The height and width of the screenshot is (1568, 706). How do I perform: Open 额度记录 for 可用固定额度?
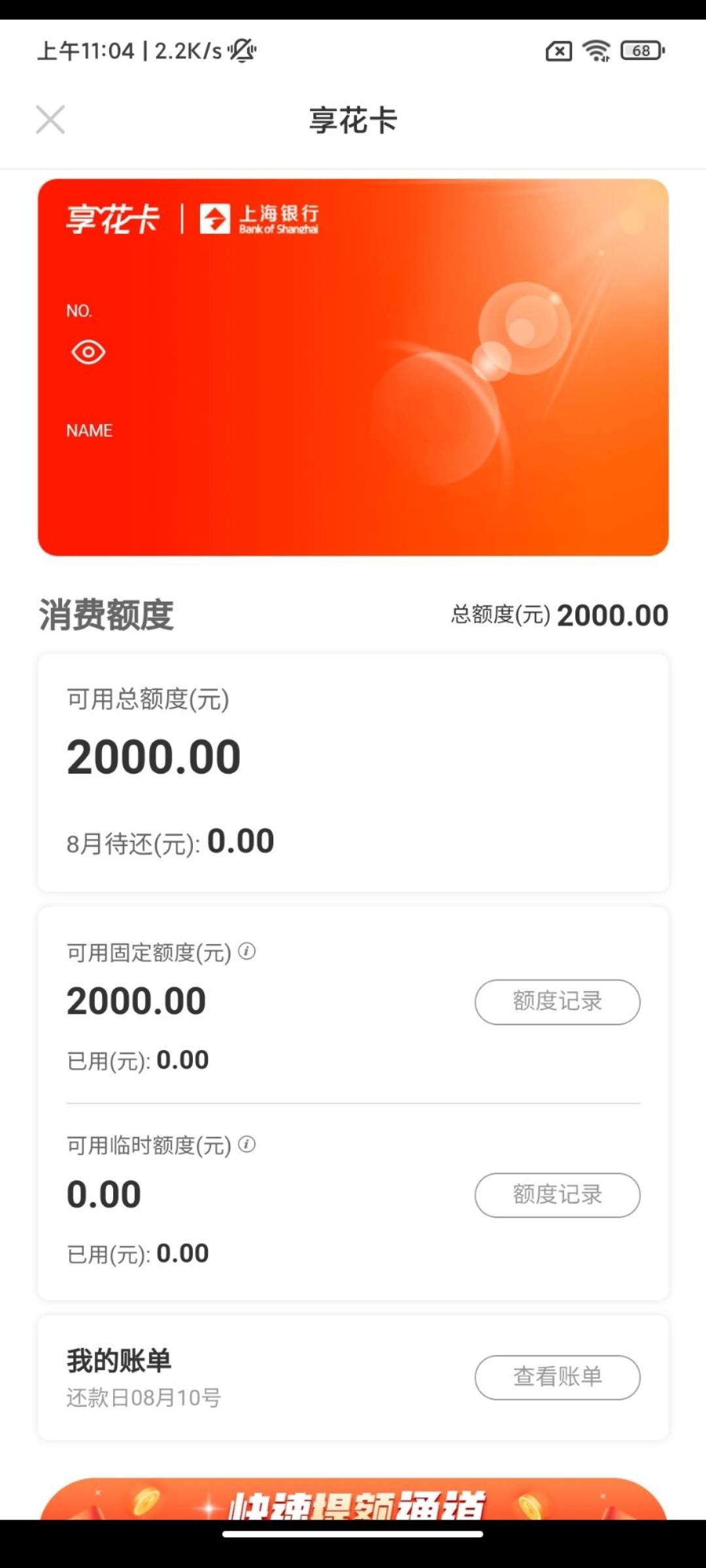557,1002
